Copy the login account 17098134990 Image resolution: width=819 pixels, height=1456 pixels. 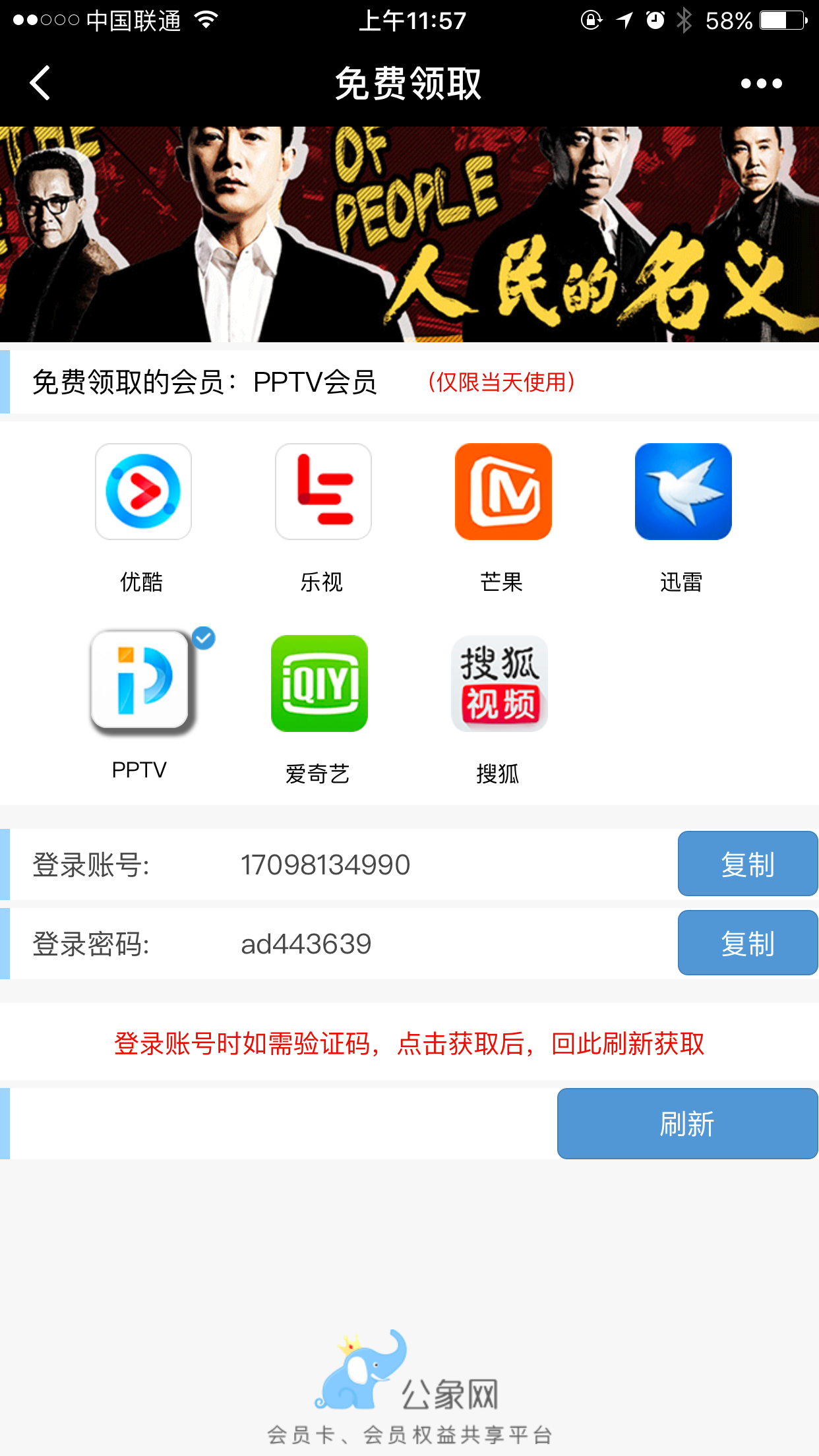pyautogui.click(x=747, y=864)
